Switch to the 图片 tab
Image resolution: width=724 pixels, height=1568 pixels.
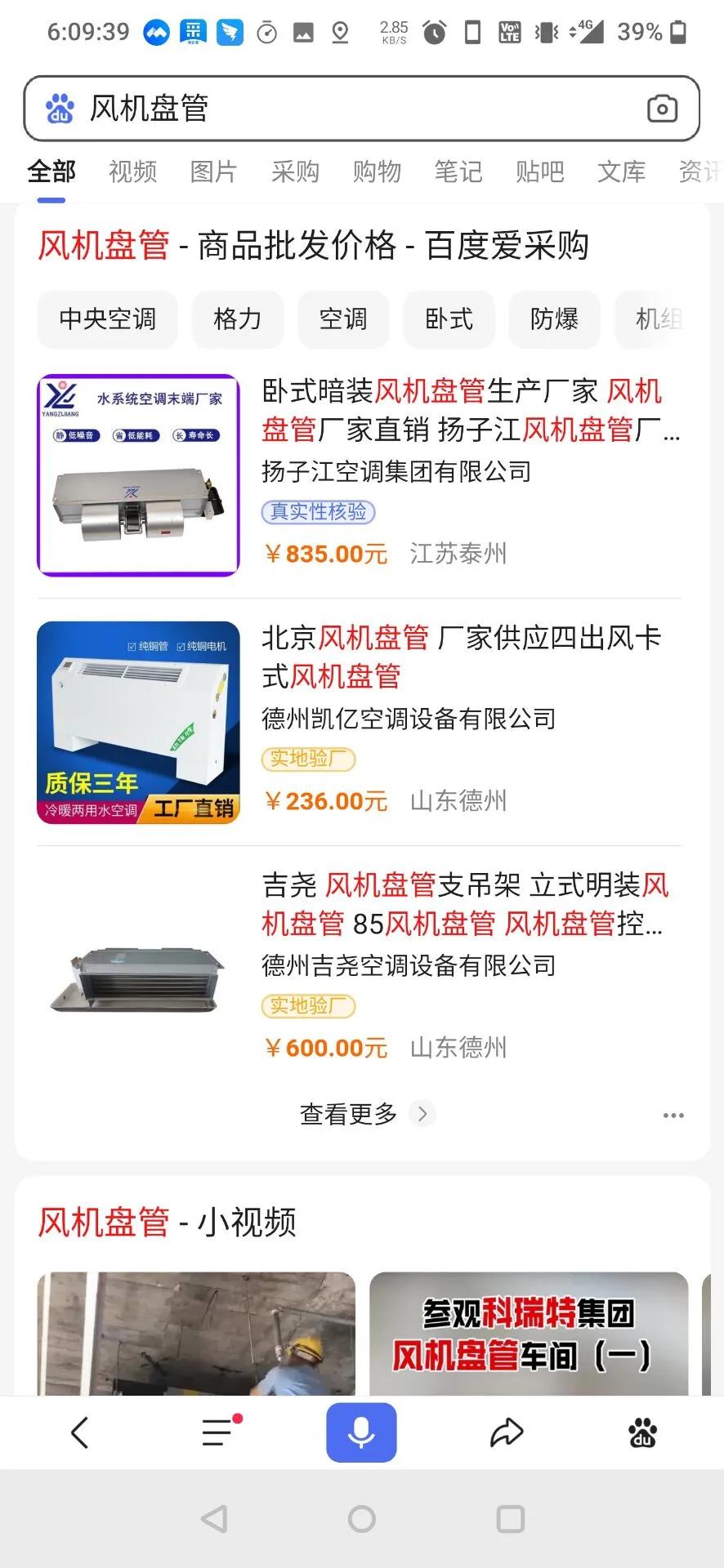(213, 171)
